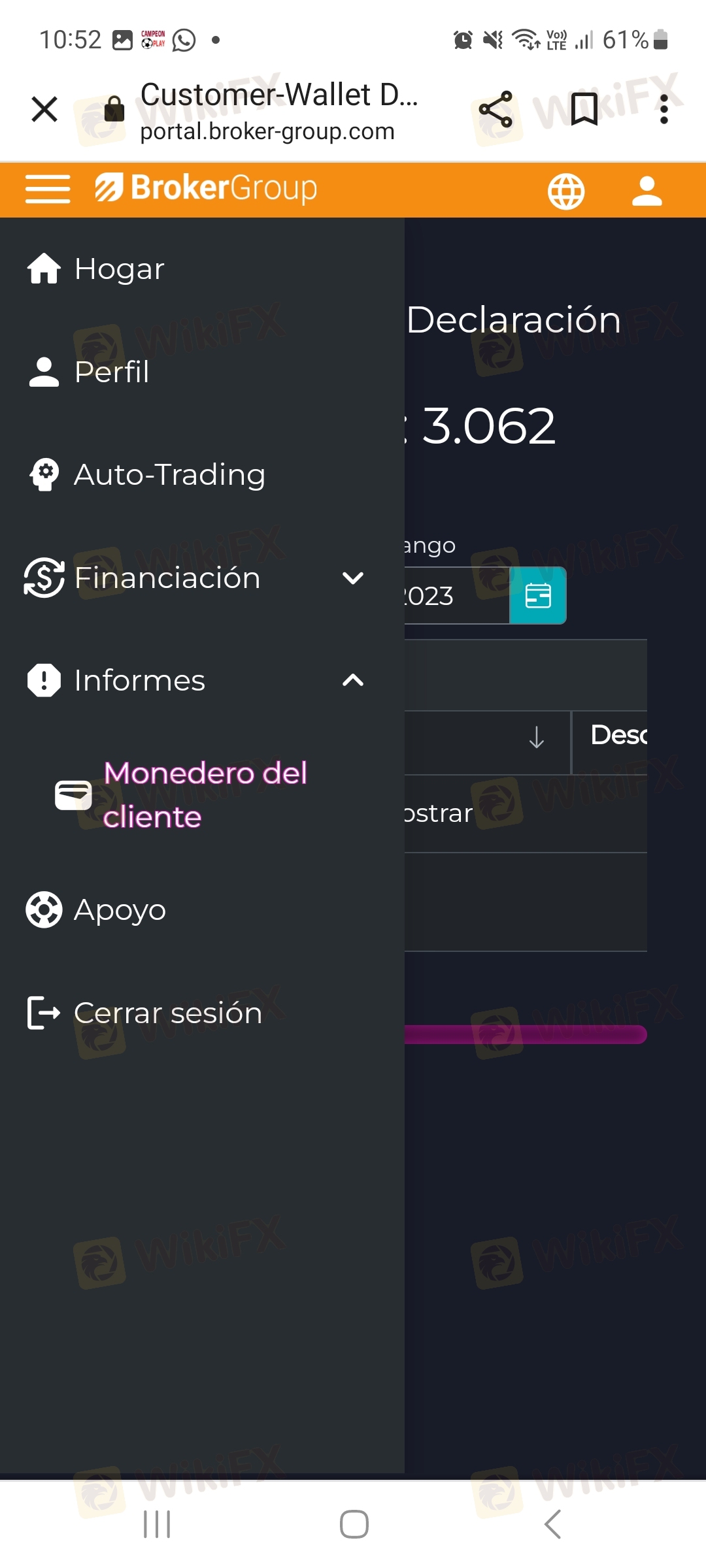The image size is (706, 1568).
Task: Open the date range calendar picker
Action: pos(538,595)
